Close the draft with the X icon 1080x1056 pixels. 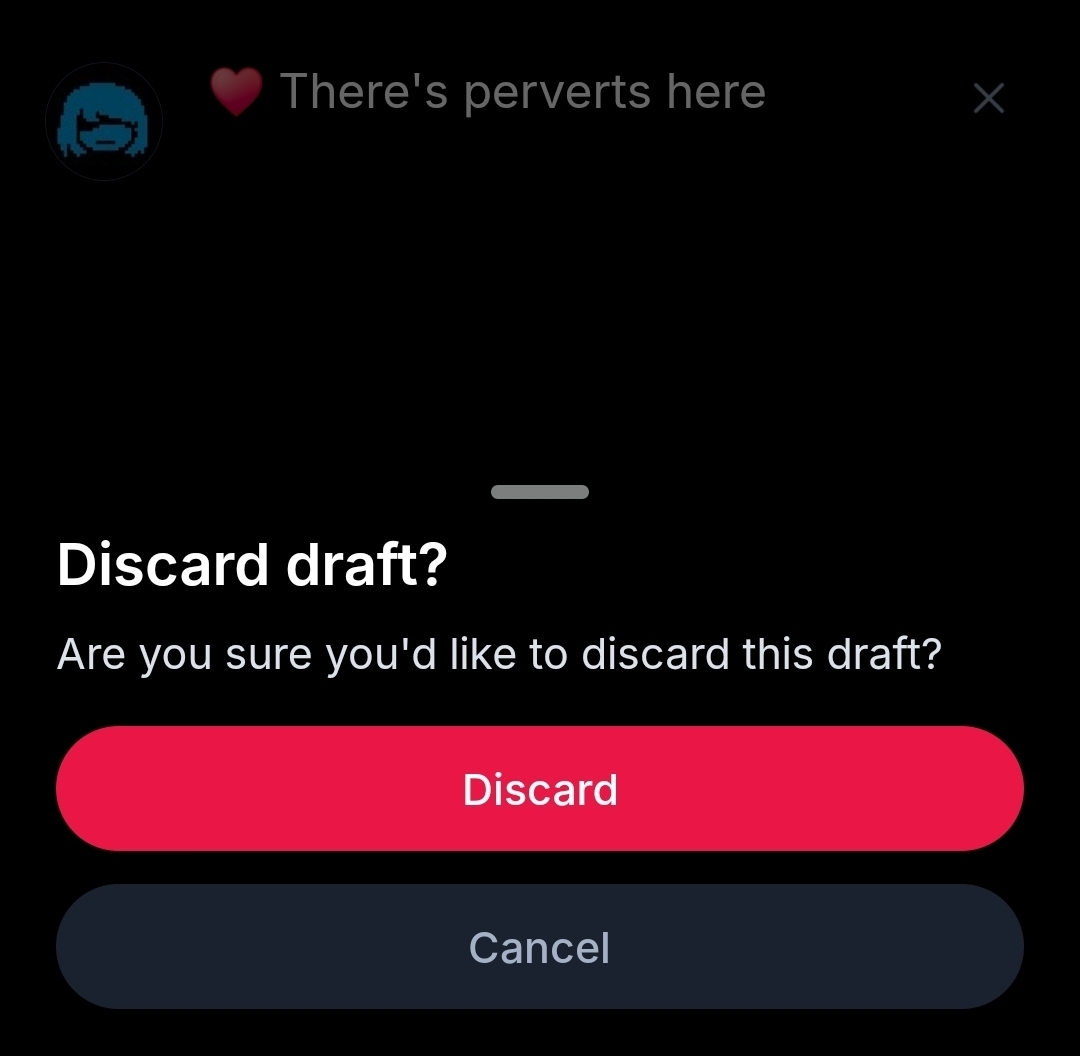(988, 98)
